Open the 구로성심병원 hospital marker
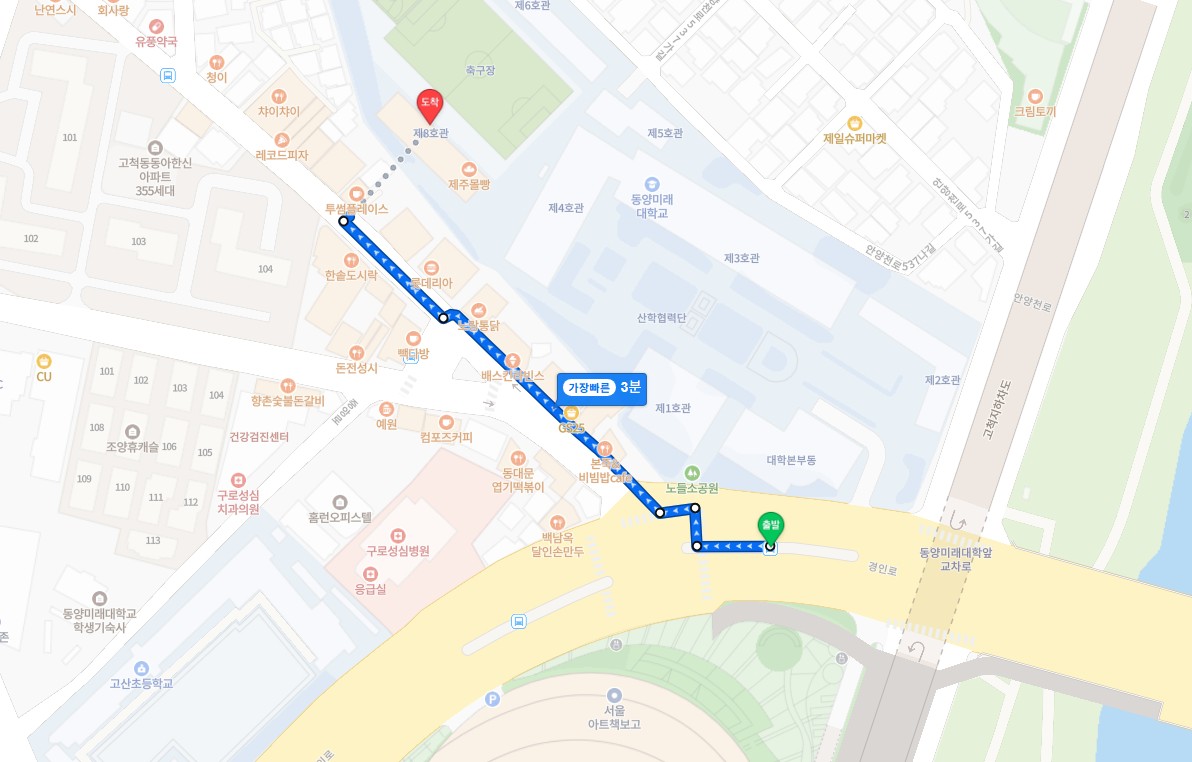Viewport: 1192px width, 762px height. [x=398, y=536]
